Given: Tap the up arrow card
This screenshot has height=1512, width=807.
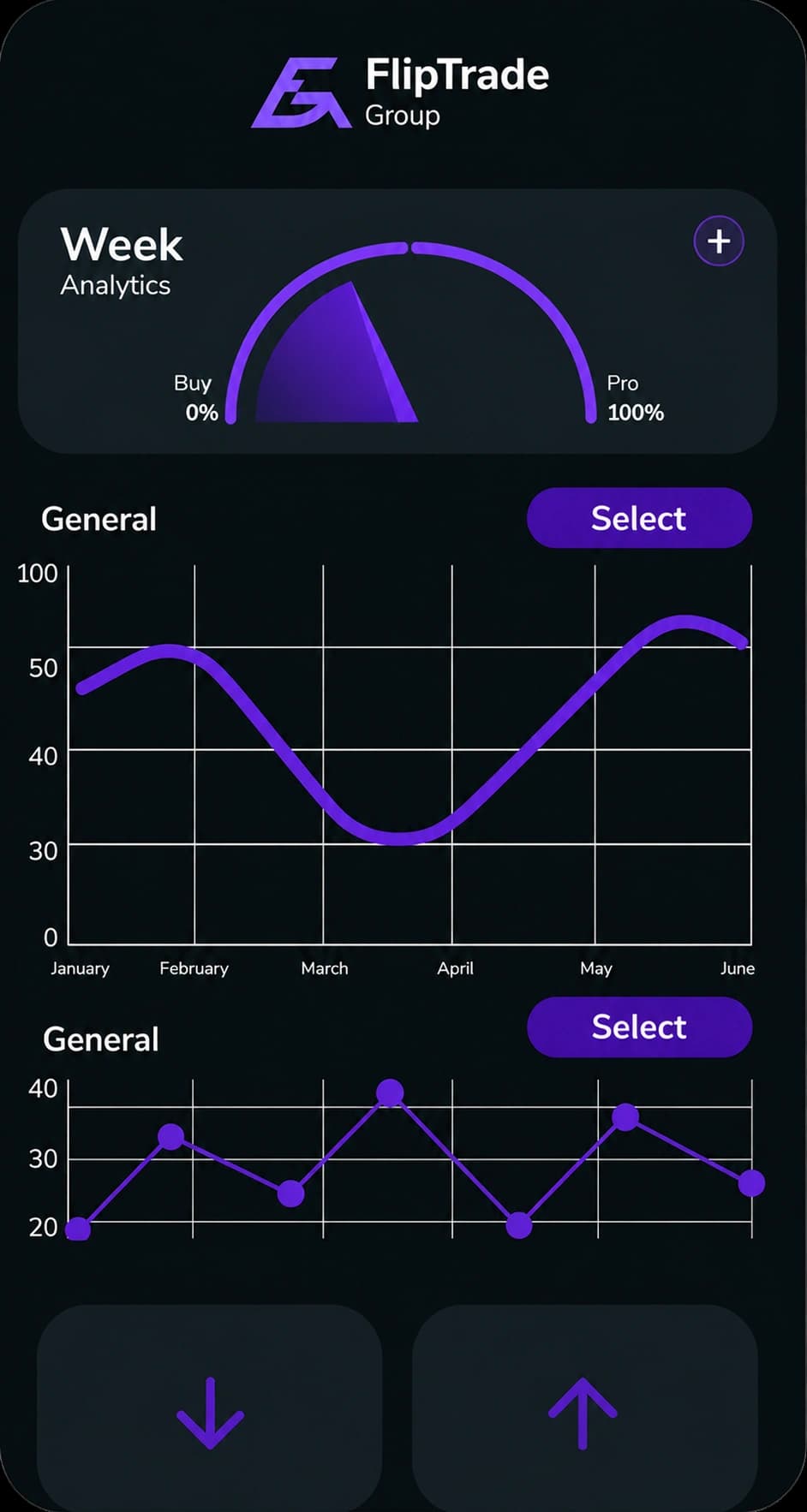Looking at the screenshot, I should coord(584,1408).
